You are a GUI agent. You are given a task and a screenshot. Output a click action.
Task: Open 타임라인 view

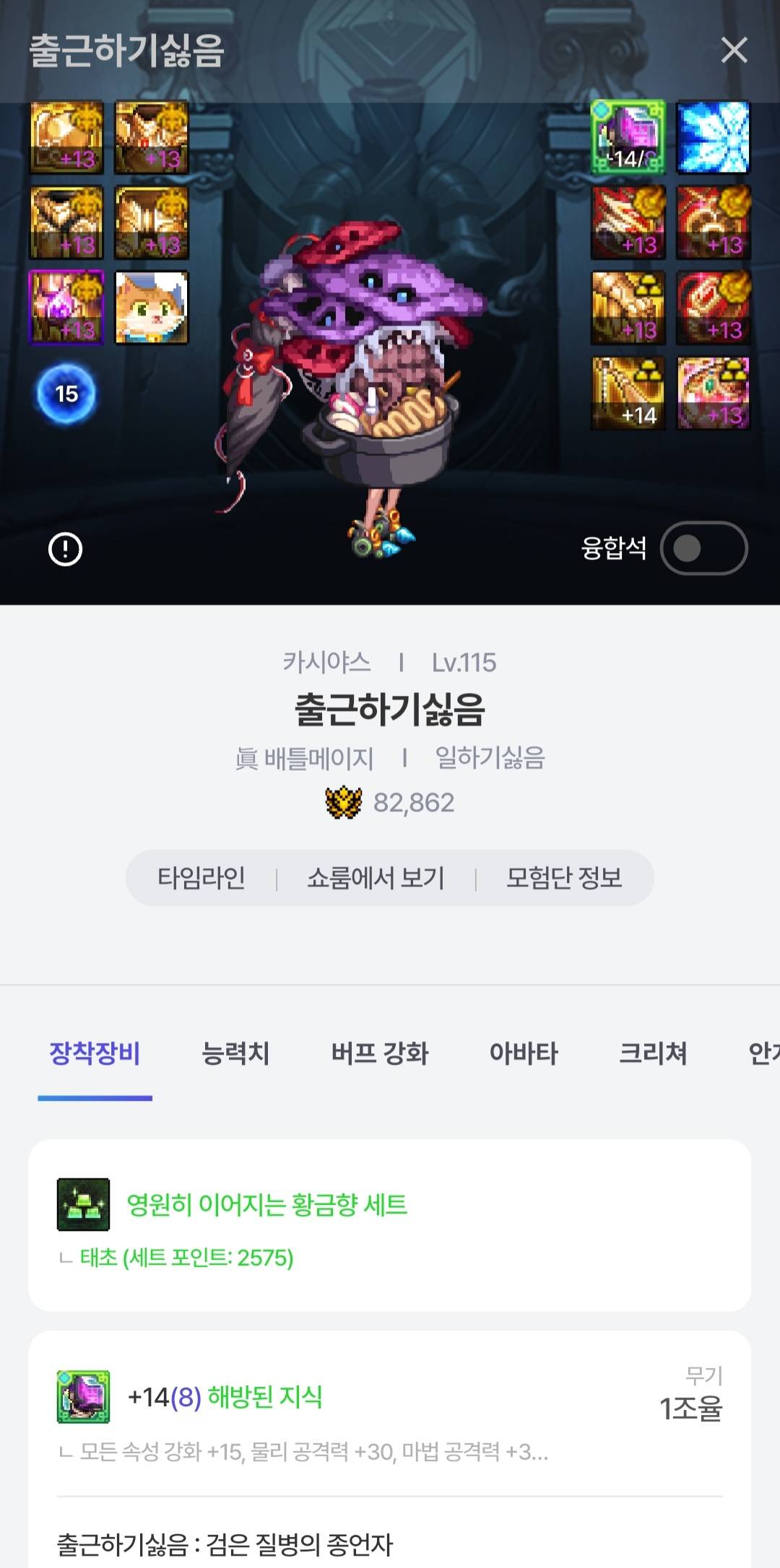(201, 878)
